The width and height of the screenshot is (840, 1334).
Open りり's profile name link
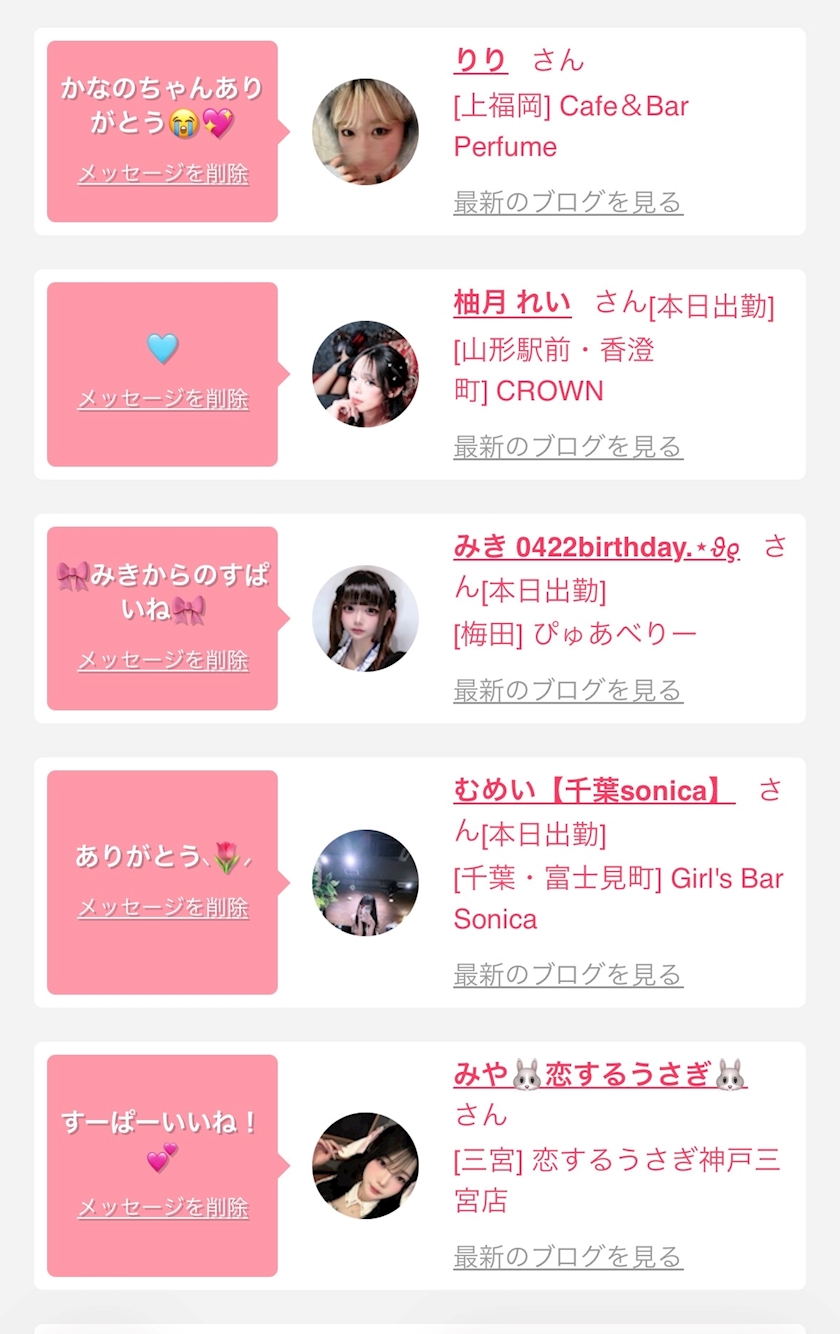(481, 61)
